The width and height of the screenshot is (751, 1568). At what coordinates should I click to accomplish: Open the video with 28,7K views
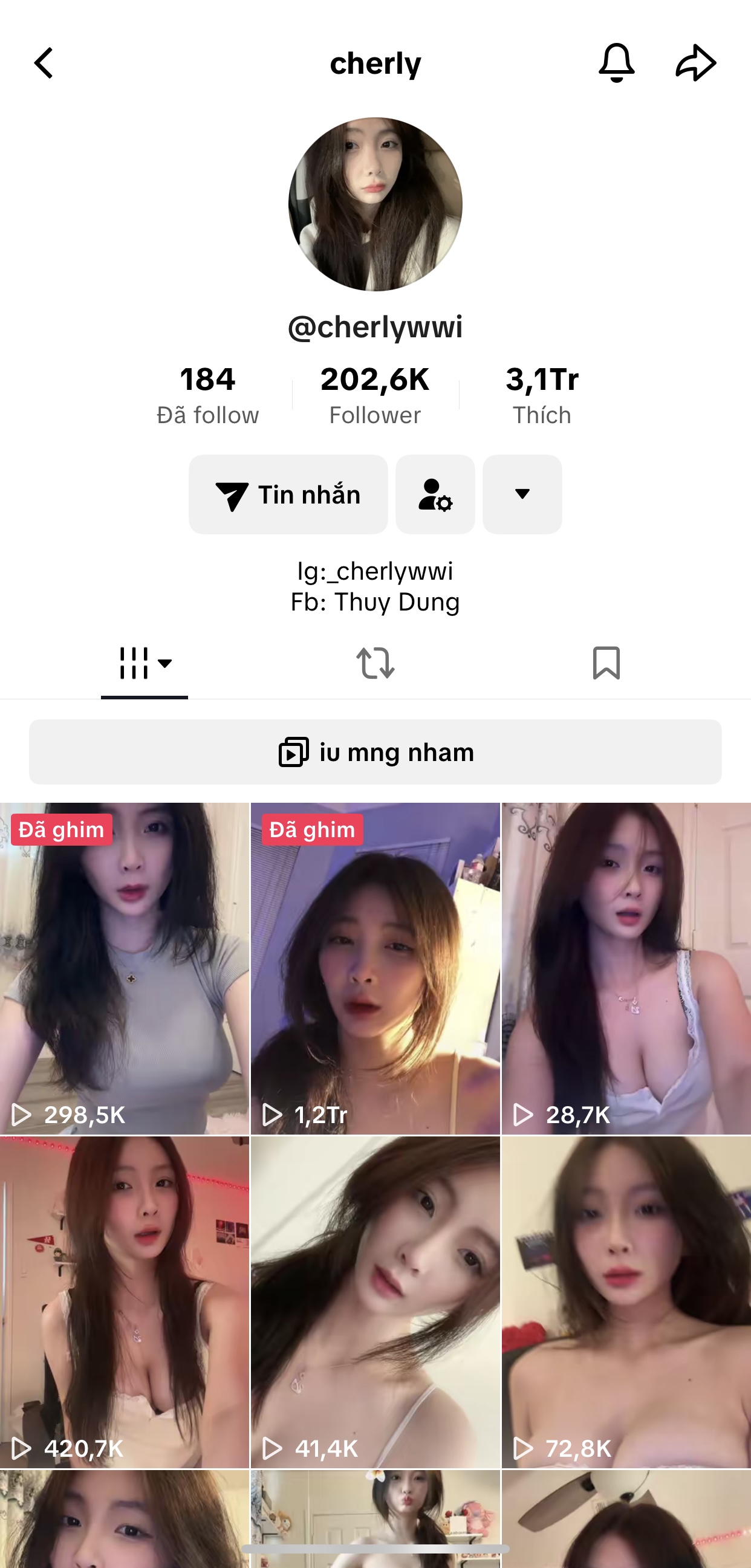tap(626, 968)
